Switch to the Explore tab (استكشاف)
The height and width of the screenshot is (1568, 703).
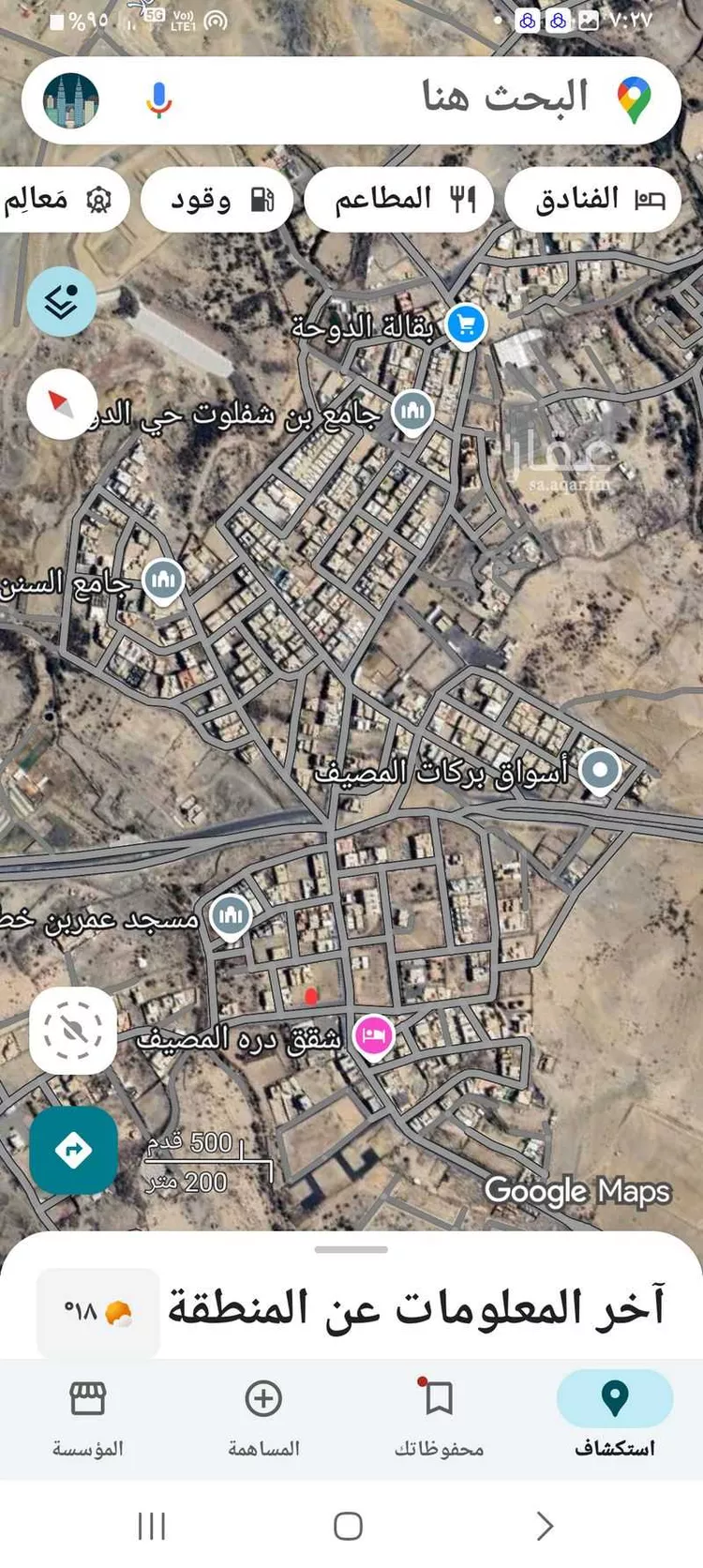click(614, 1413)
